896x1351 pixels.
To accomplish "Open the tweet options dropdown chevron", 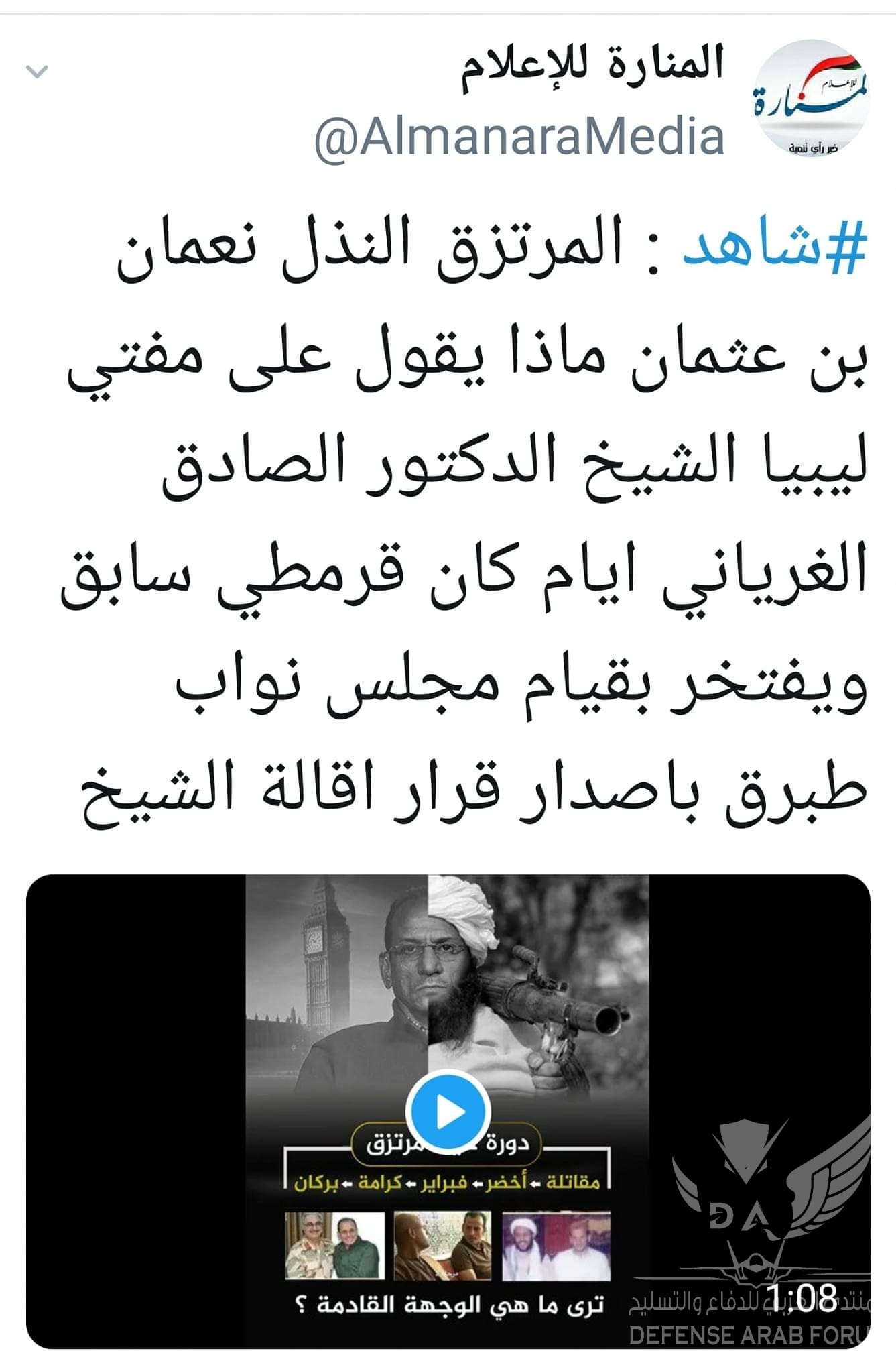I will (36, 71).
